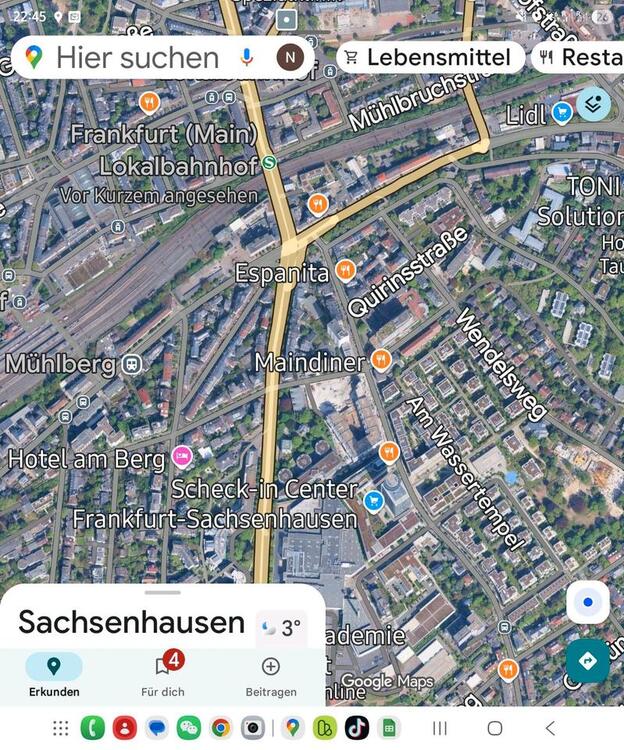Open the Lokalbahnhof station marker

269,162
